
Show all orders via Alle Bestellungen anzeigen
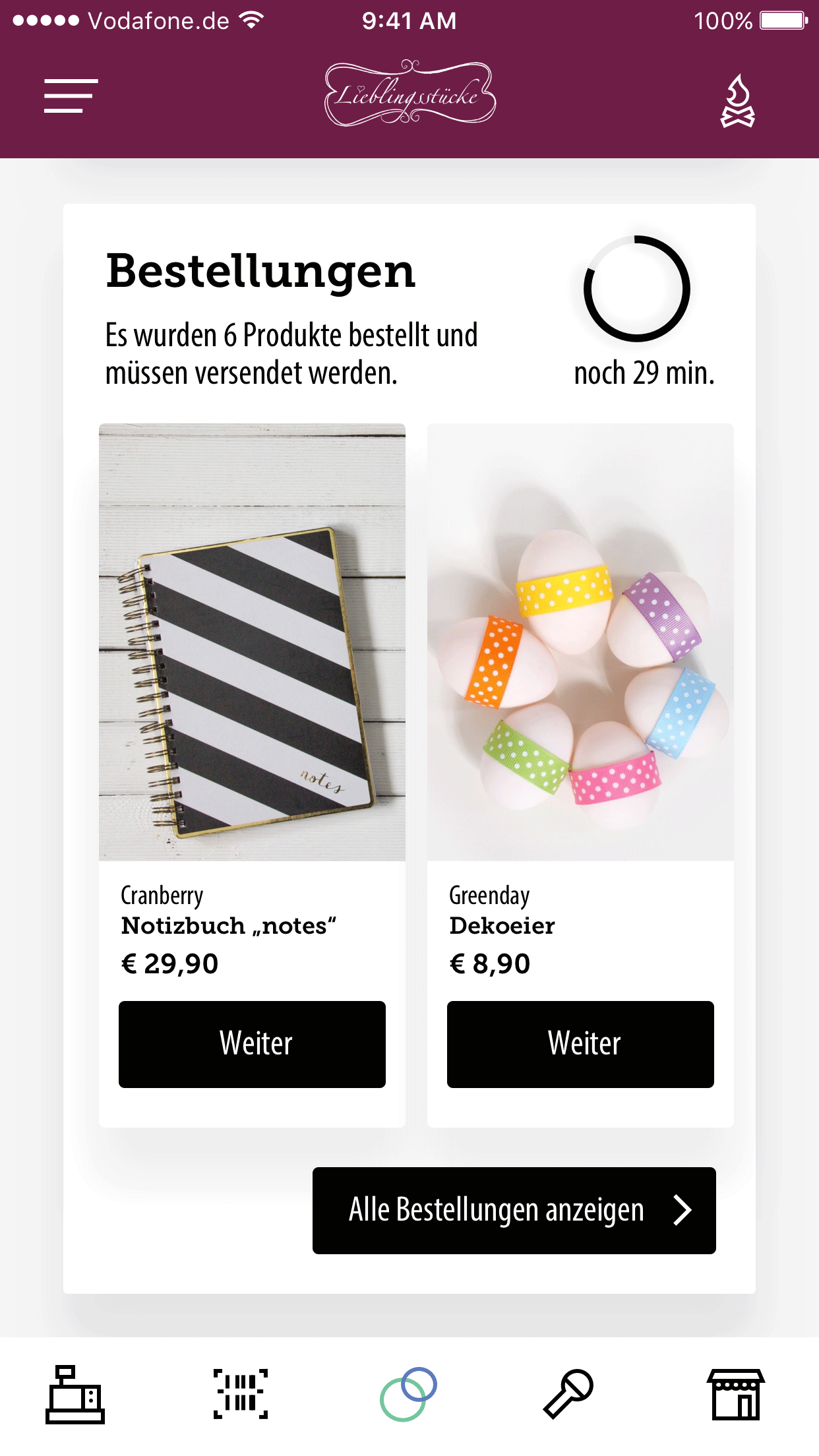point(514,1210)
